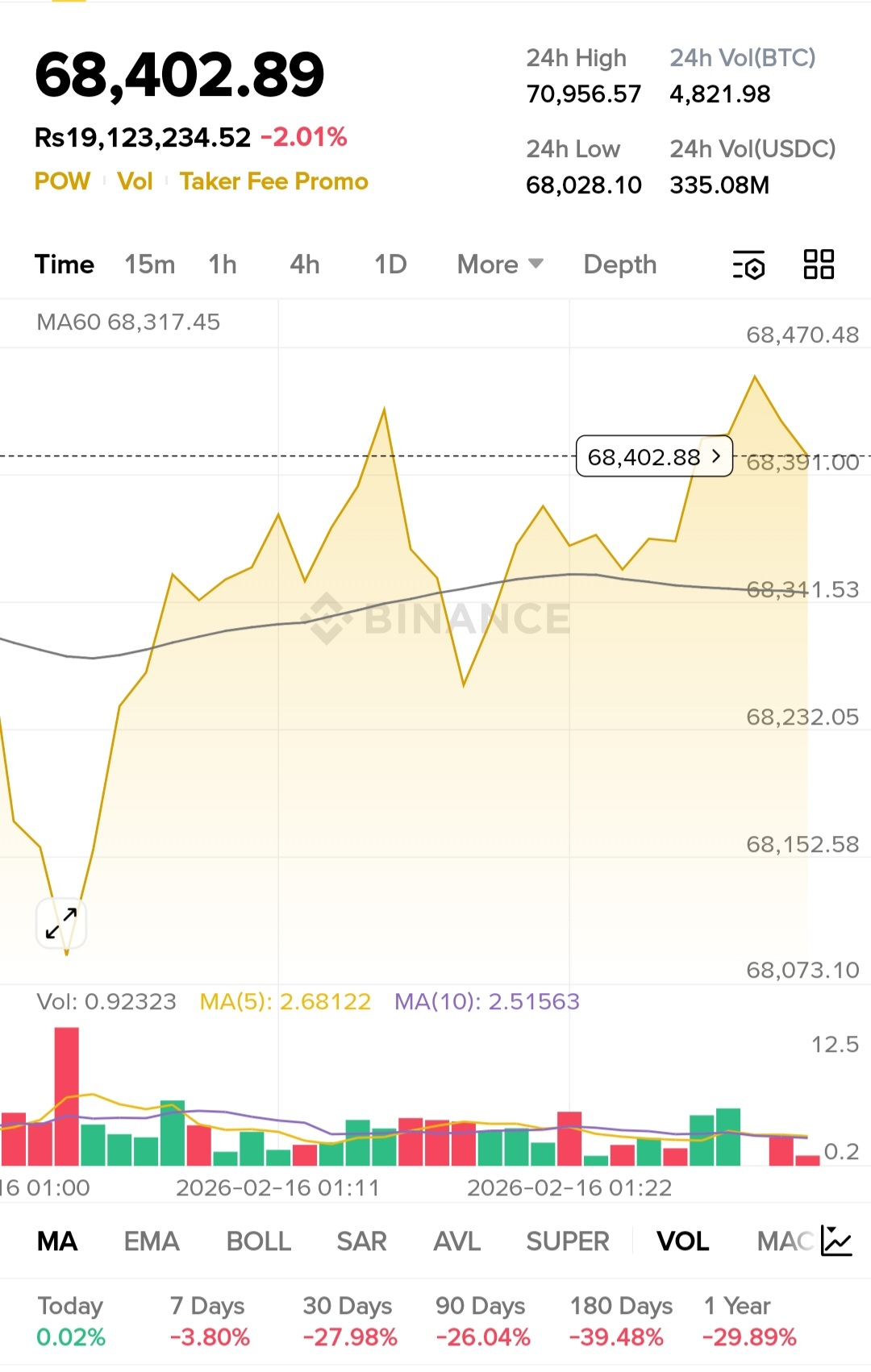871x1372 pixels.
Task: Switch to the 4h chart interval
Action: [x=305, y=264]
